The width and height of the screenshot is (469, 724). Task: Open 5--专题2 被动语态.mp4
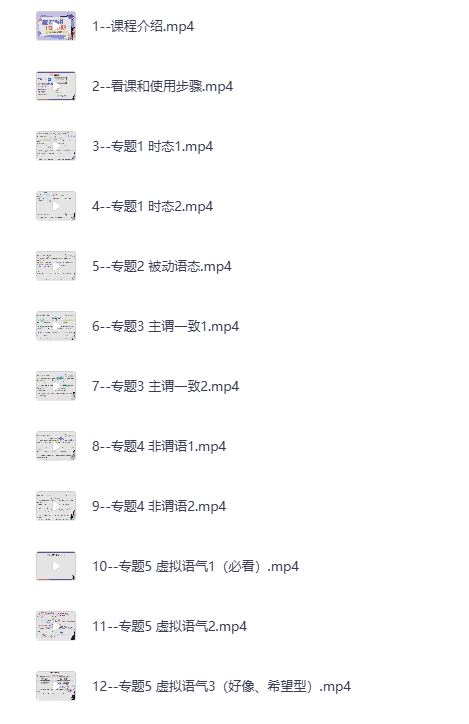click(x=162, y=266)
